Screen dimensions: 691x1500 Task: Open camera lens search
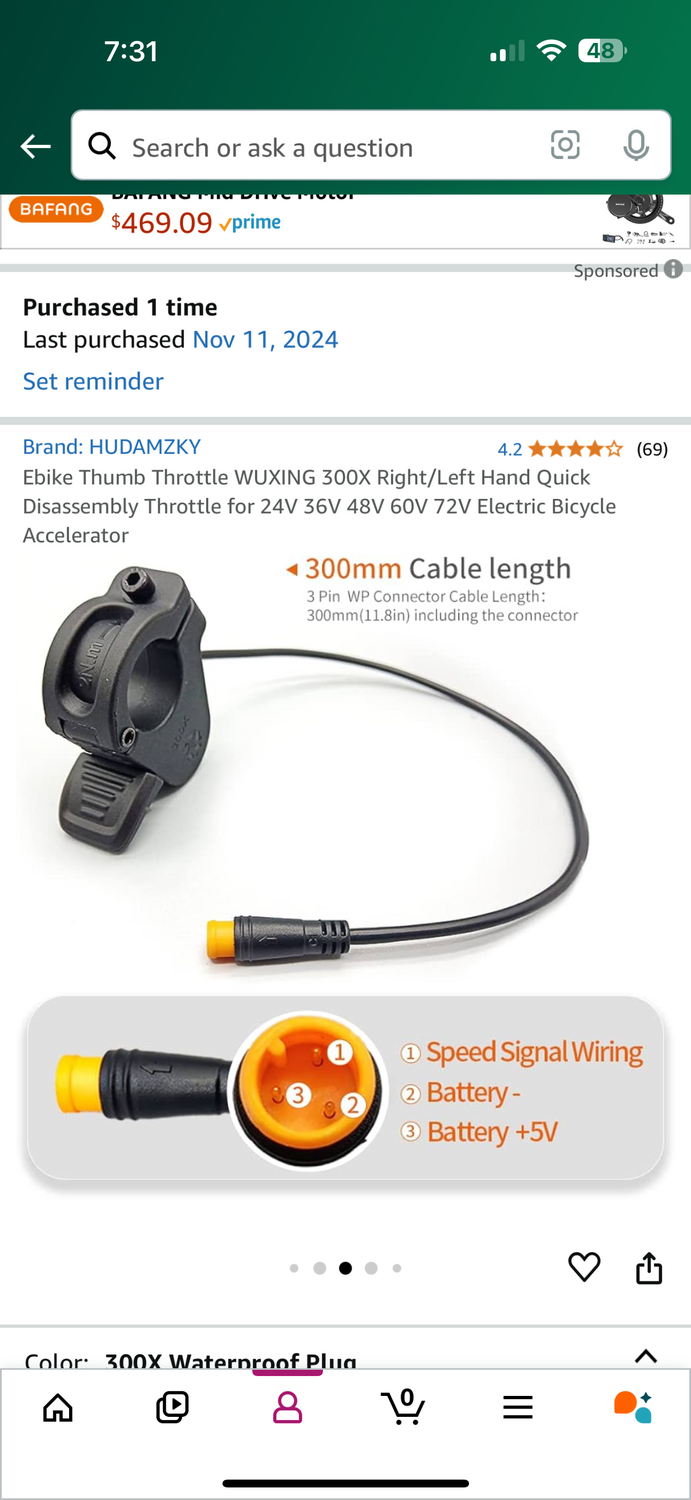coord(565,146)
